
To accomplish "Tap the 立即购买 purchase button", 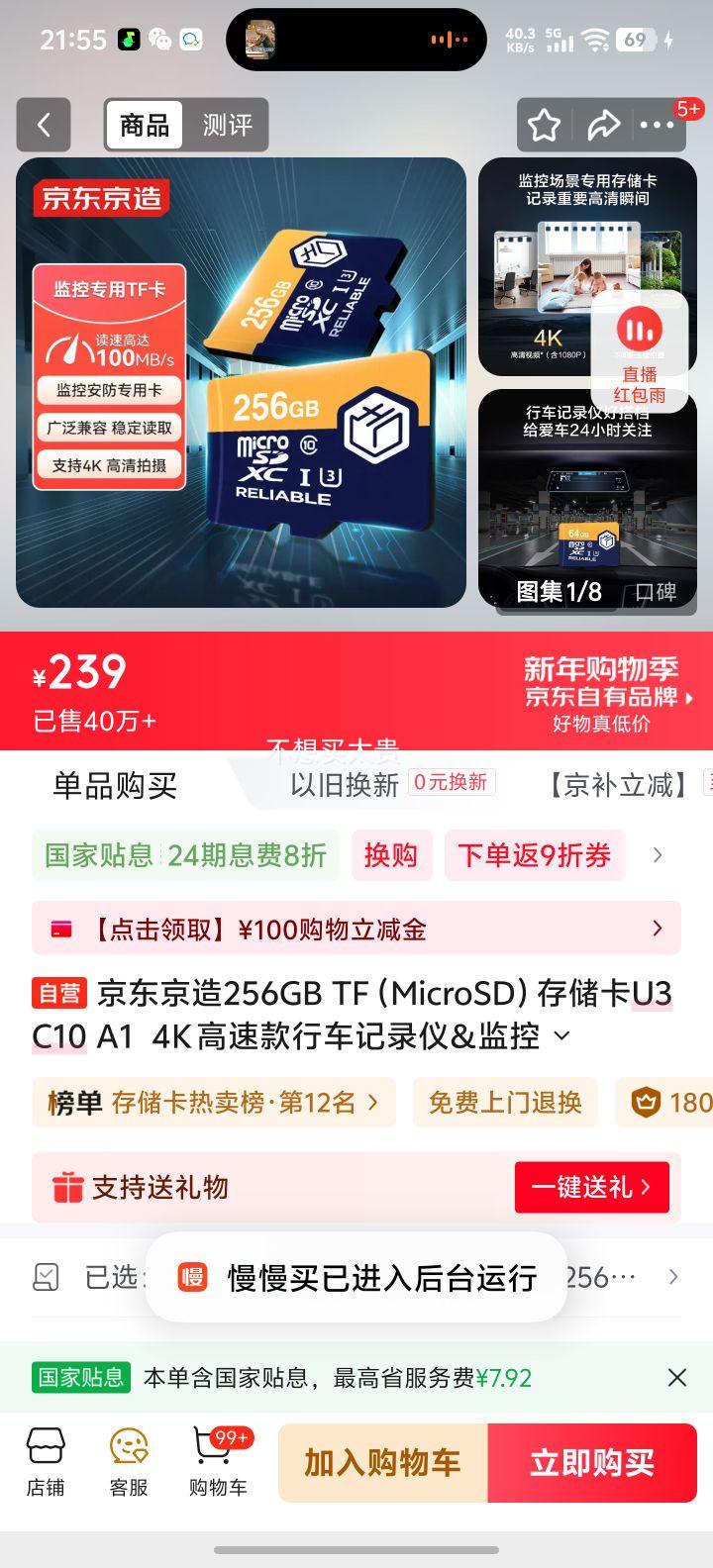I will [594, 1461].
